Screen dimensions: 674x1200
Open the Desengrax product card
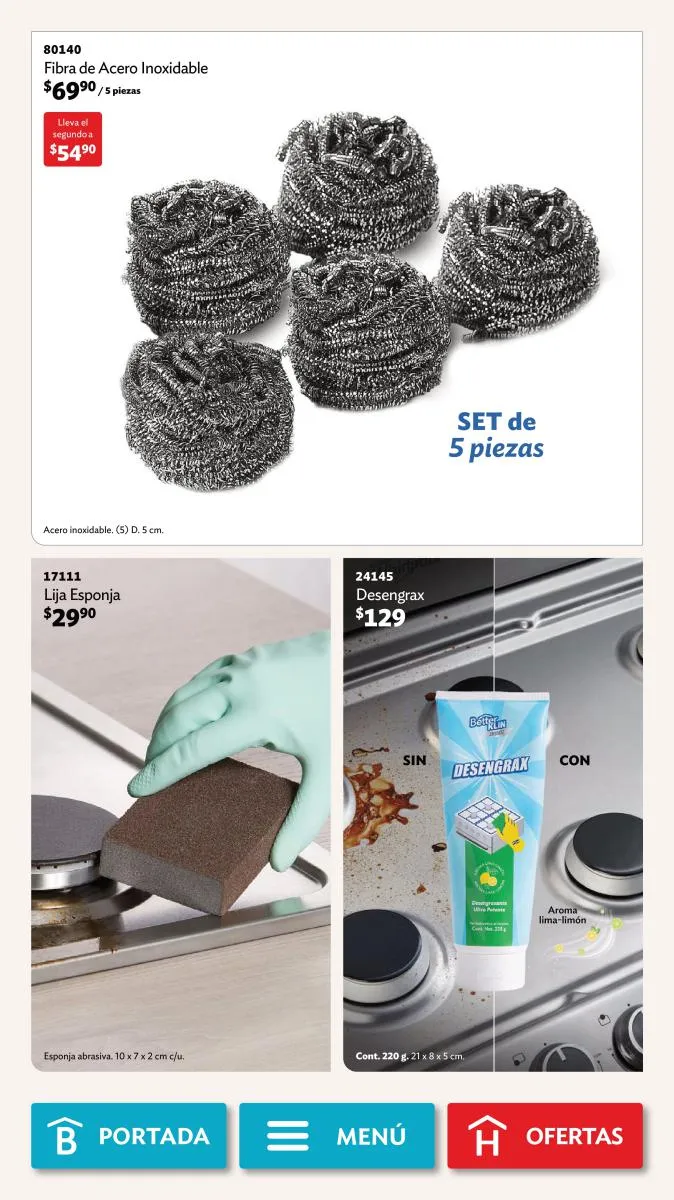click(x=493, y=814)
